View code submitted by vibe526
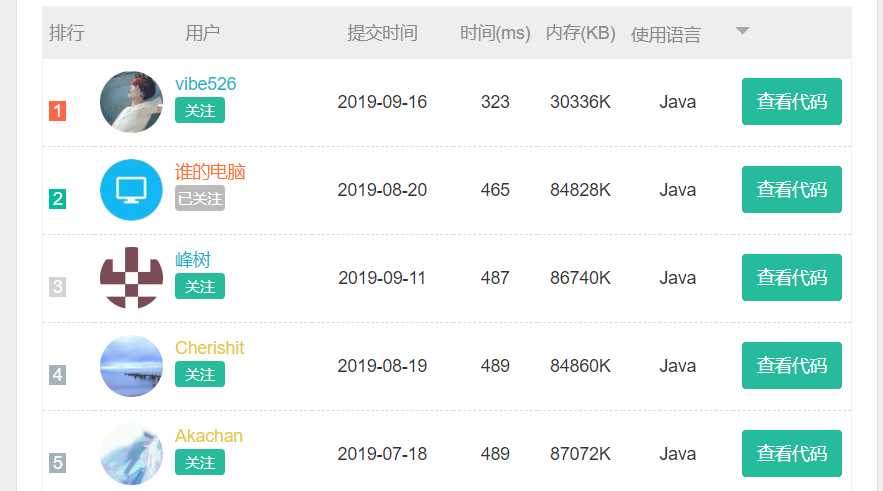 tap(791, 102)
